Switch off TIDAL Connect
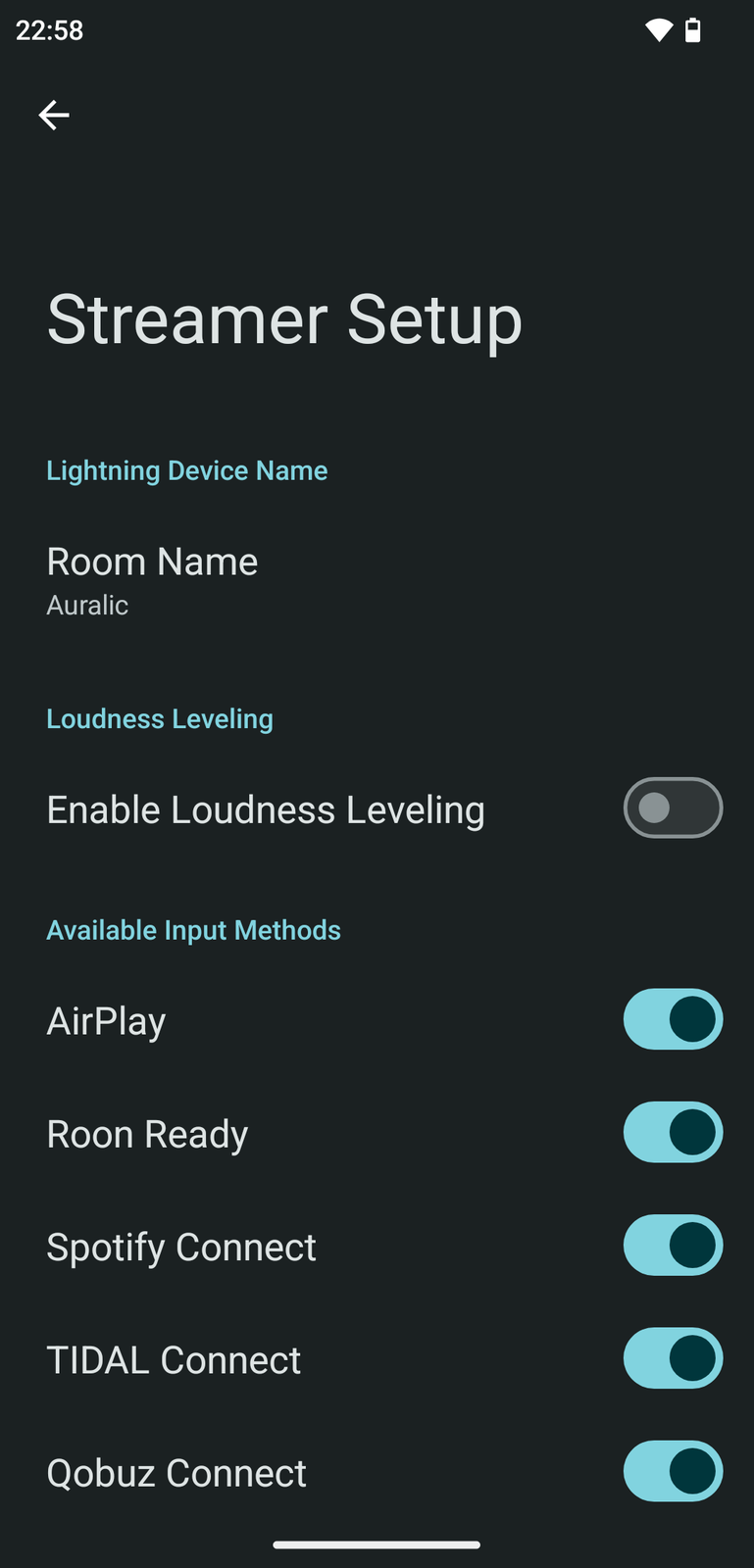Screen dimensions: 754x1568 point(673,1358)
